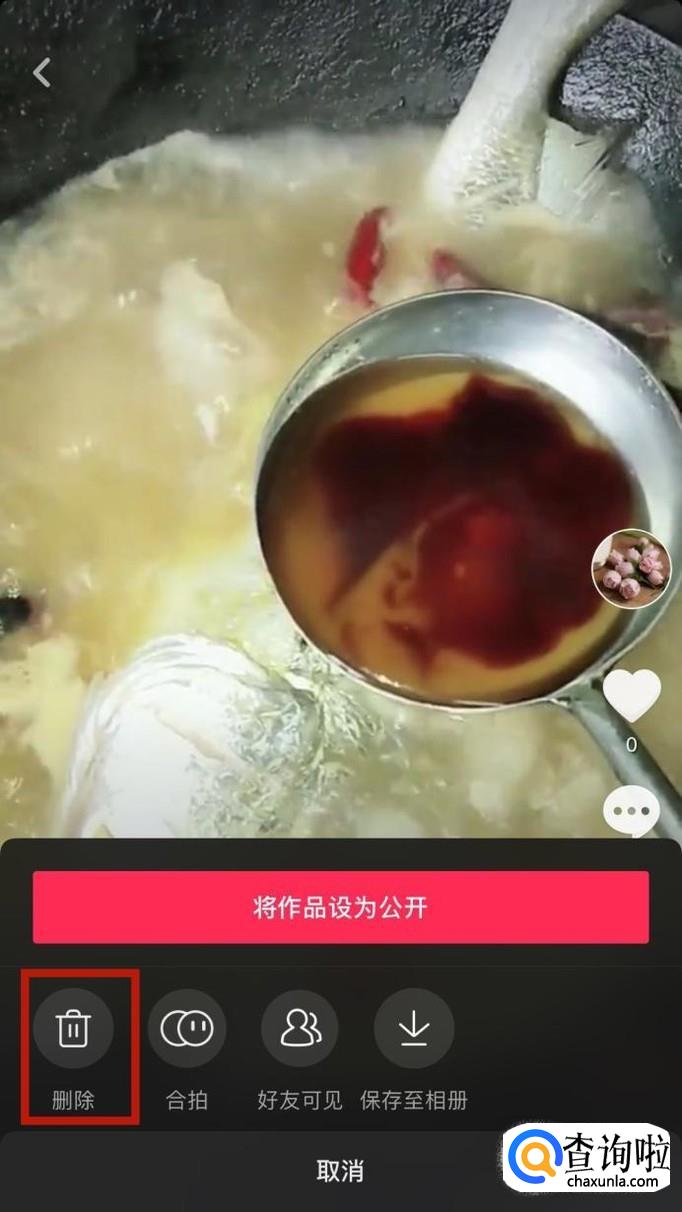Delete the video with 删除
Screen dimensions: 682x1212
pos(73,1028)
